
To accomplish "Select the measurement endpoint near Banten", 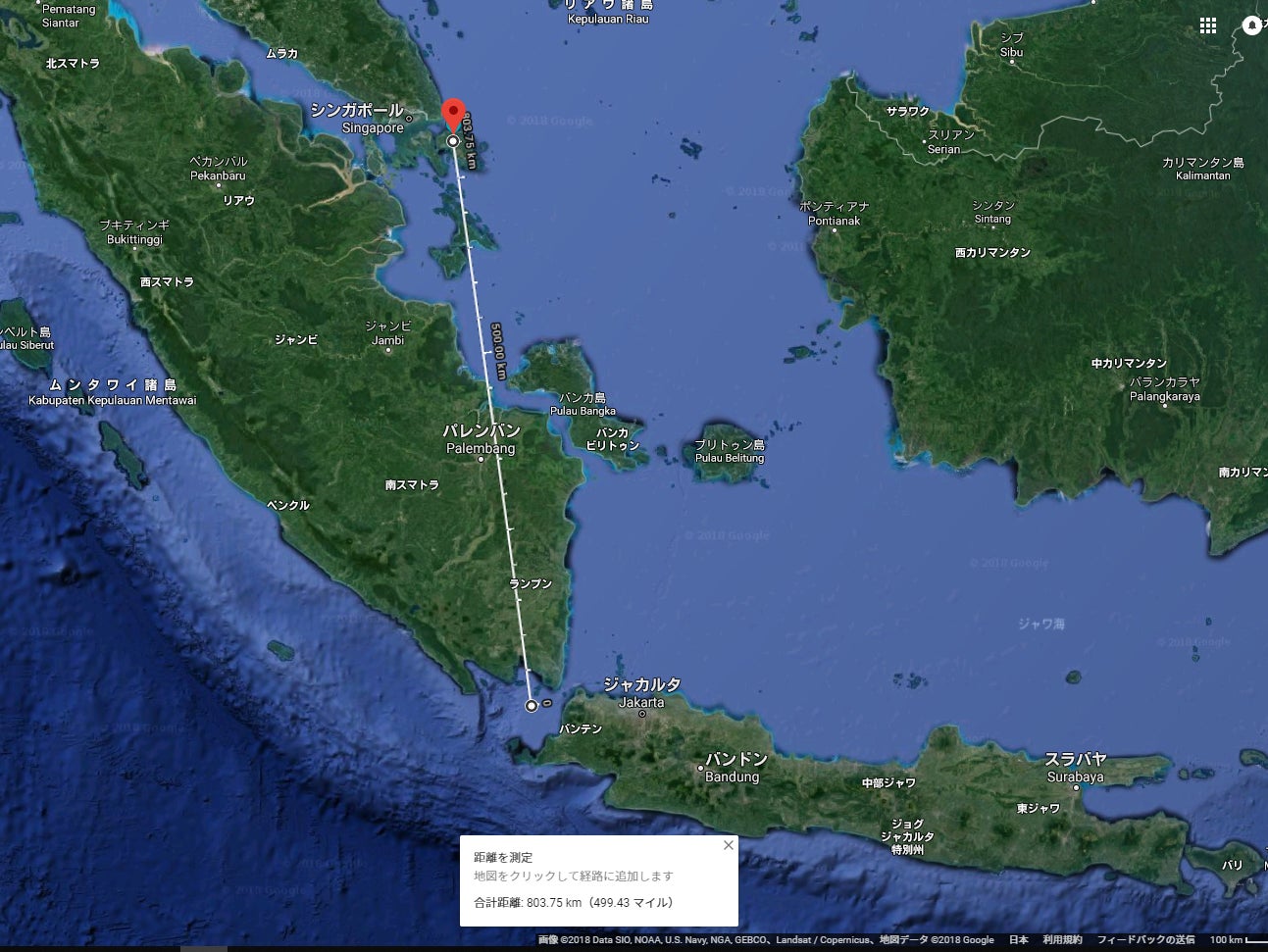I will (532, 706).
